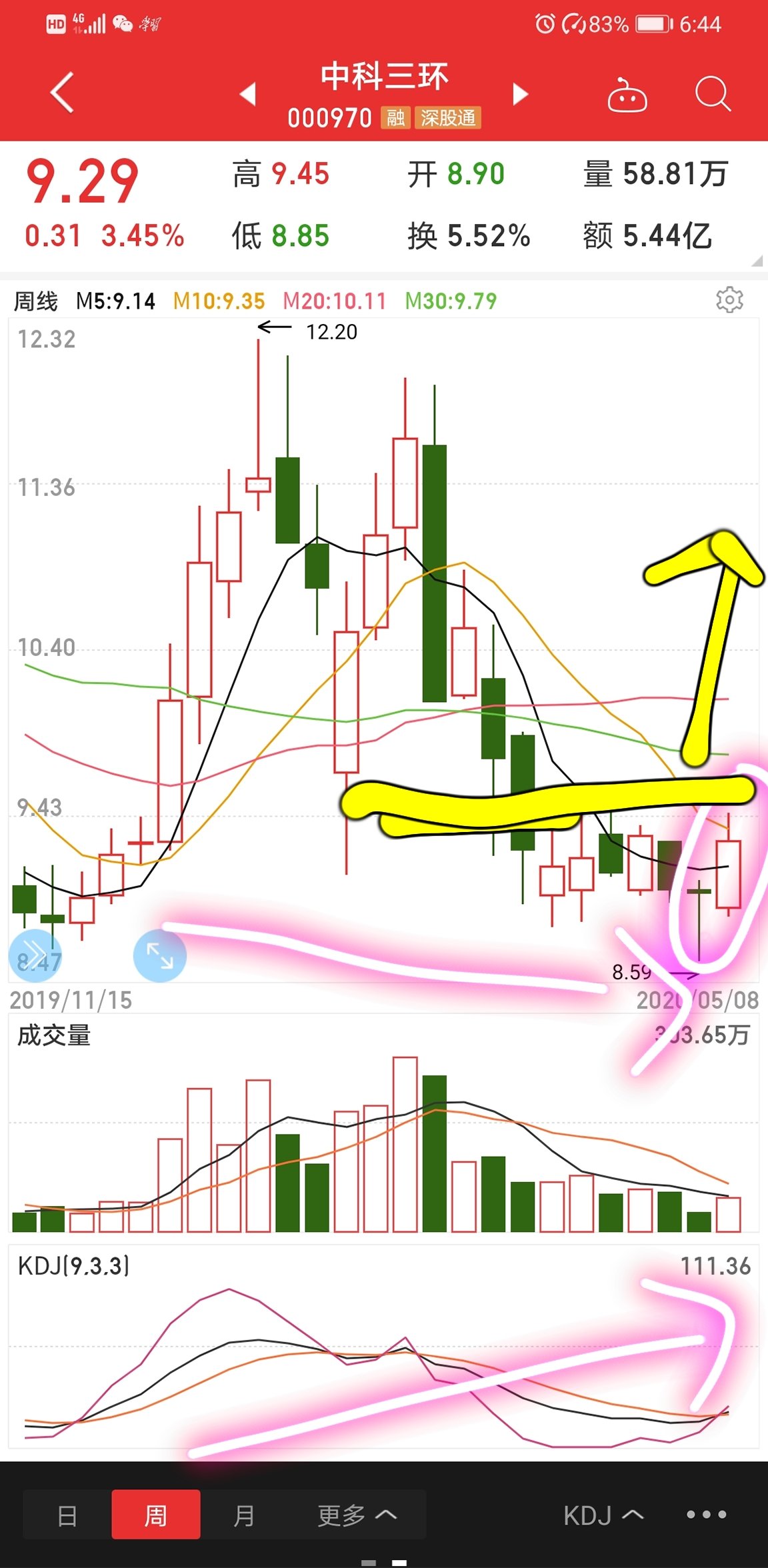Open the KDJ indicator selector
Screen dimensions: 768x1568
[603, 1515]
